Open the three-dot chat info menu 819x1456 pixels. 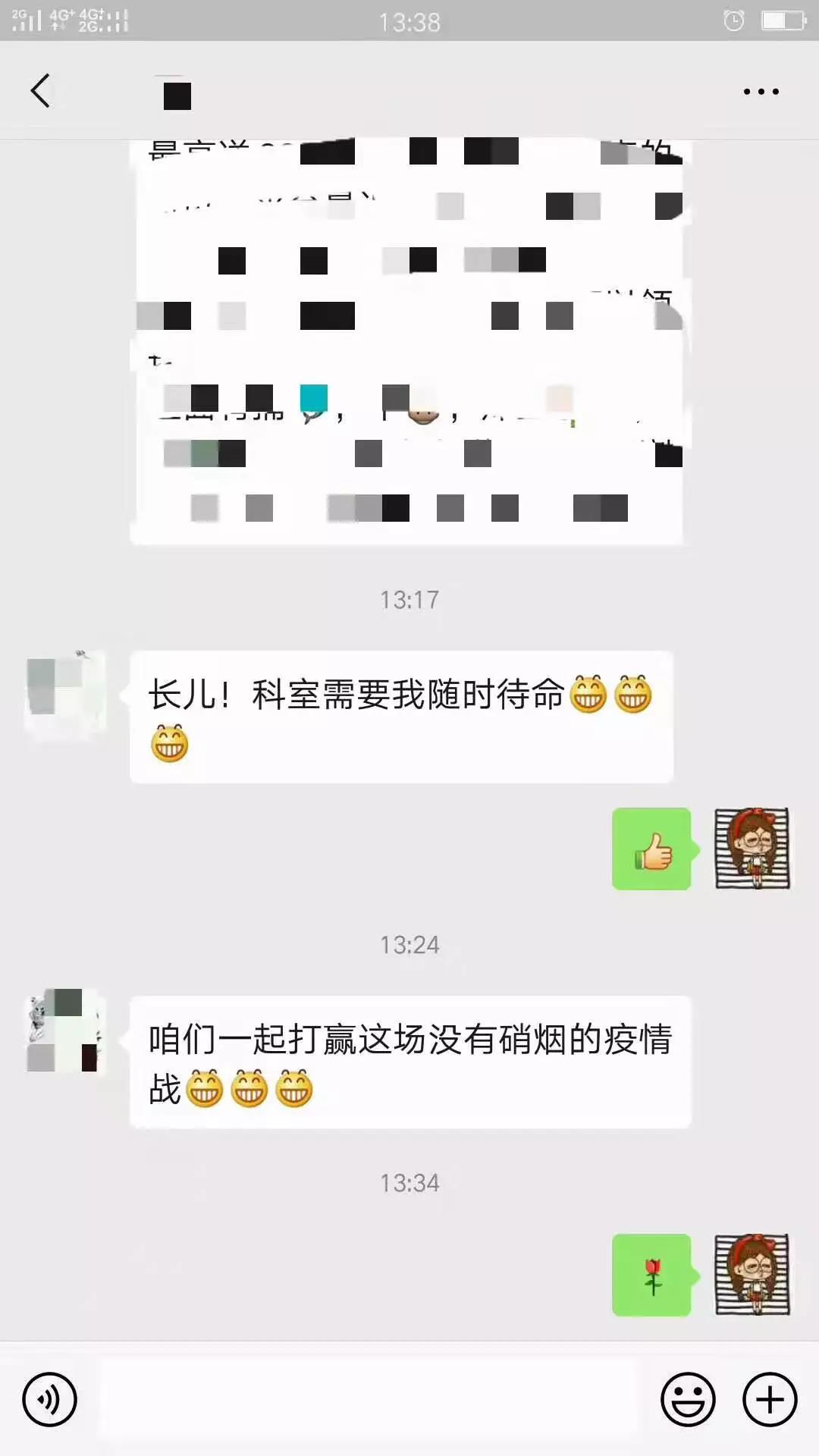[761, 92]
